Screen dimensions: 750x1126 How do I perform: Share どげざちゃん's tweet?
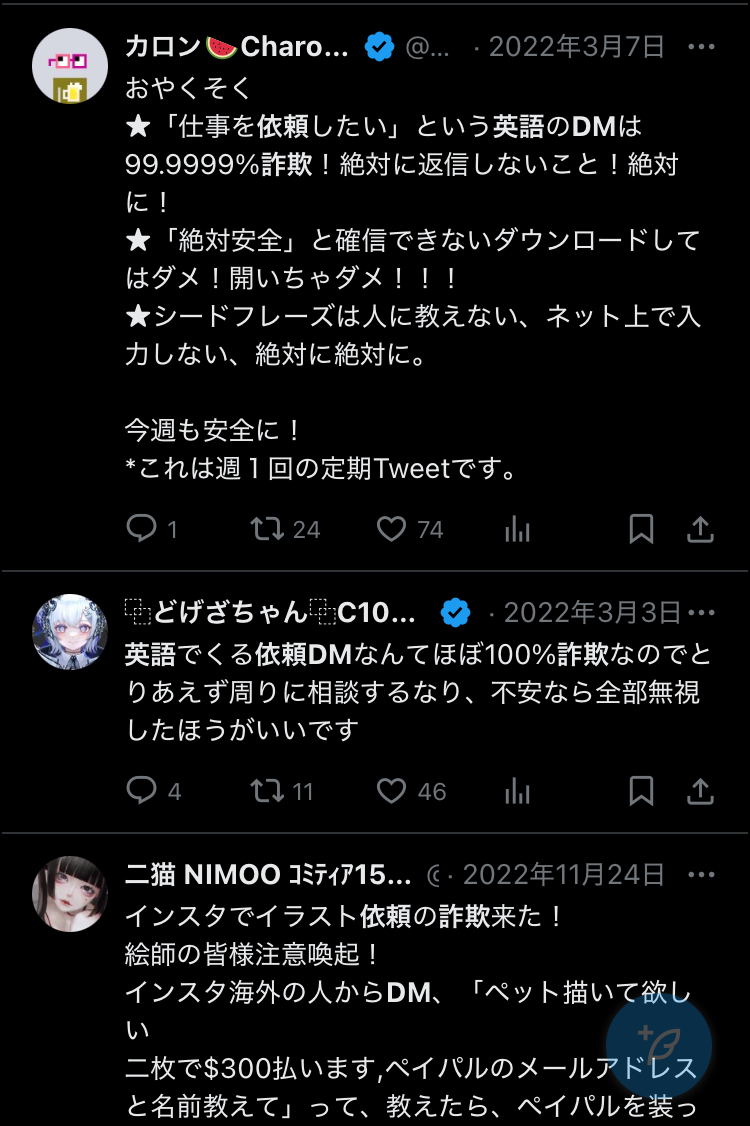pos(700,790)
